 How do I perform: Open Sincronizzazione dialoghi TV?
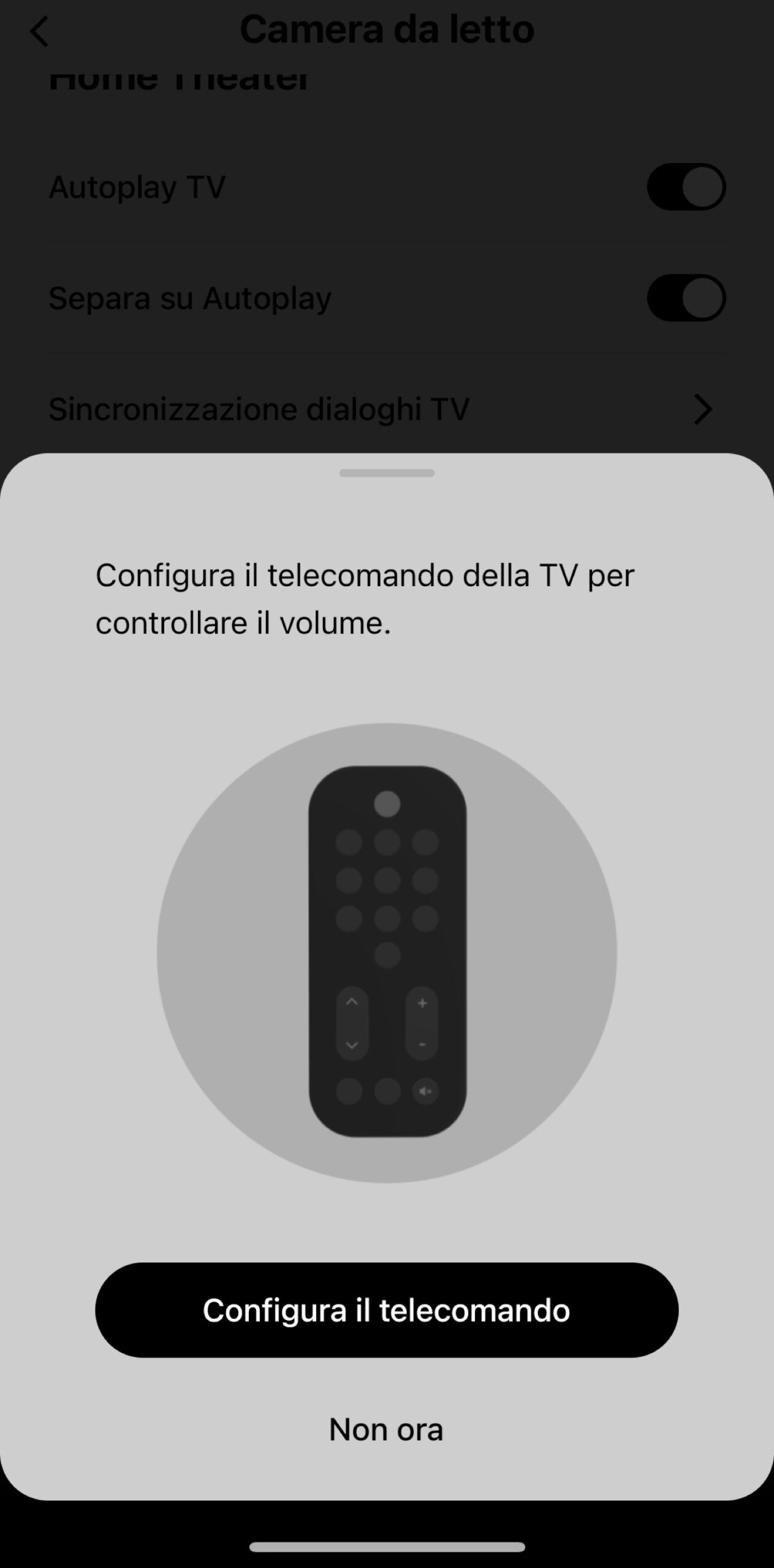pos(386,409)
